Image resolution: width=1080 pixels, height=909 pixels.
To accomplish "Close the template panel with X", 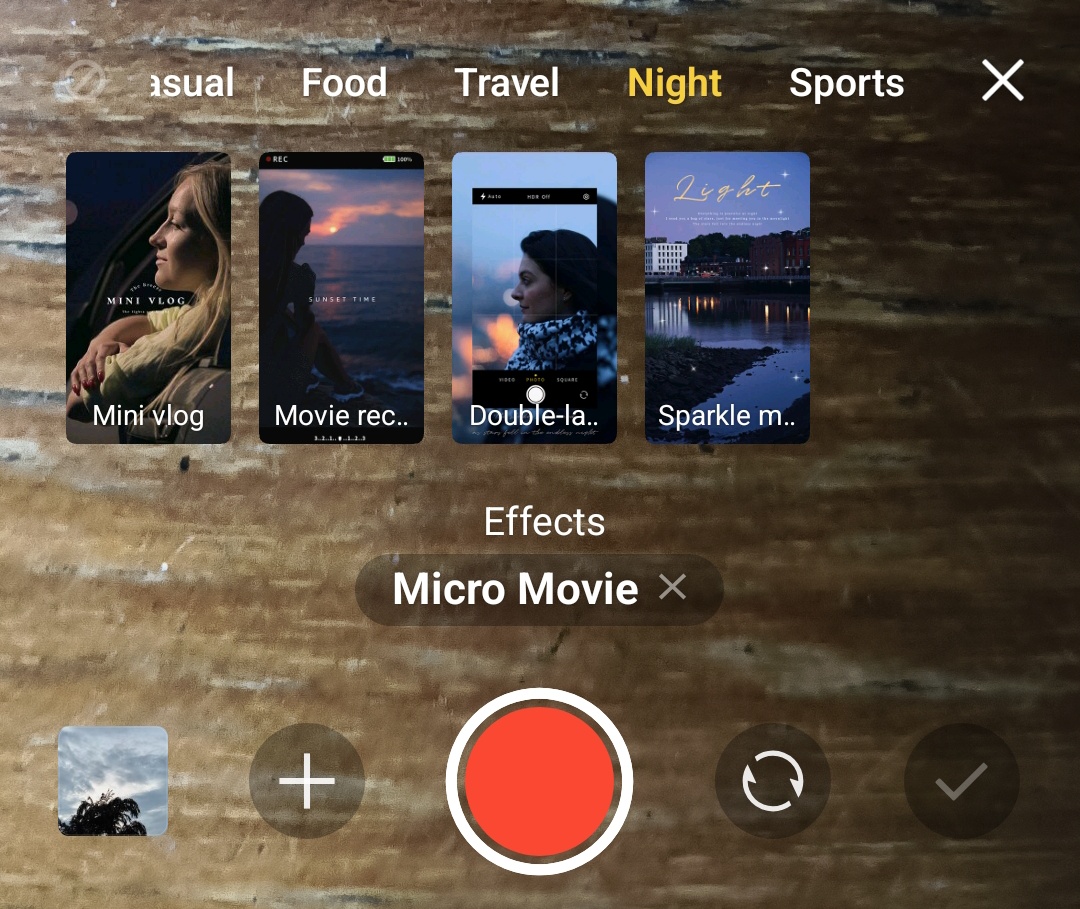I will click(x=1002, y=81).
